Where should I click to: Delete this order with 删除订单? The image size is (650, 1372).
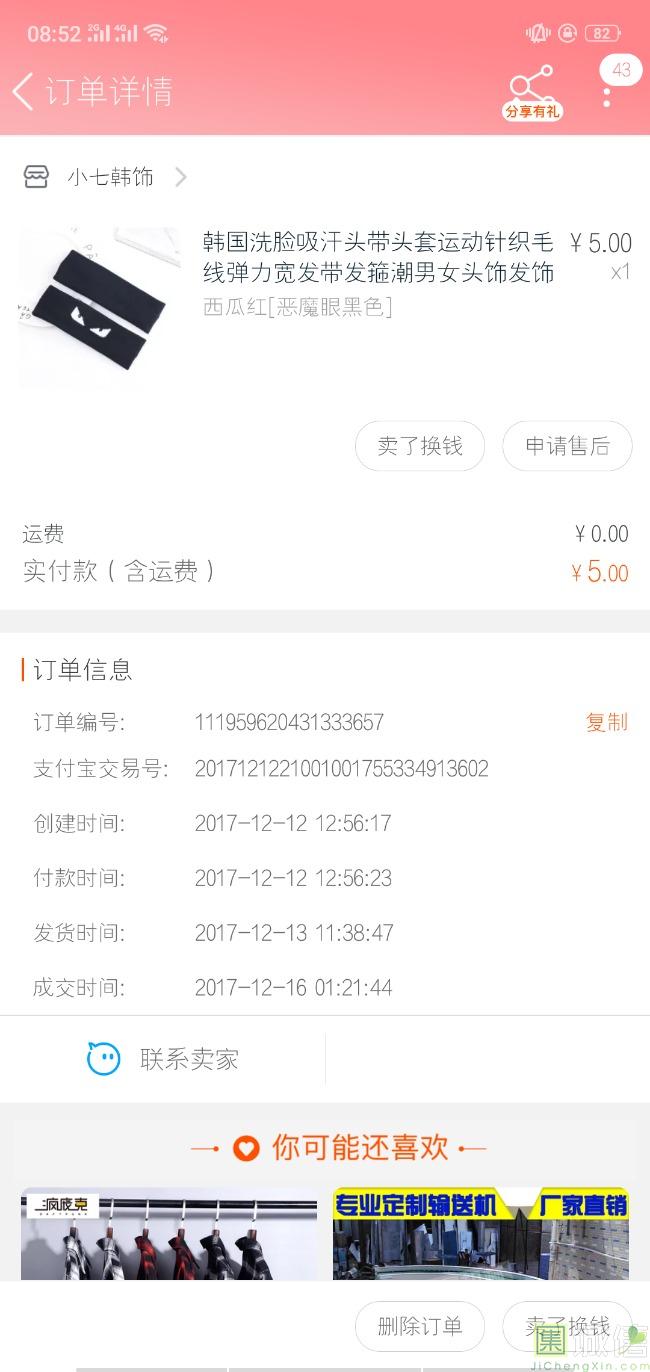[420, 1327]
